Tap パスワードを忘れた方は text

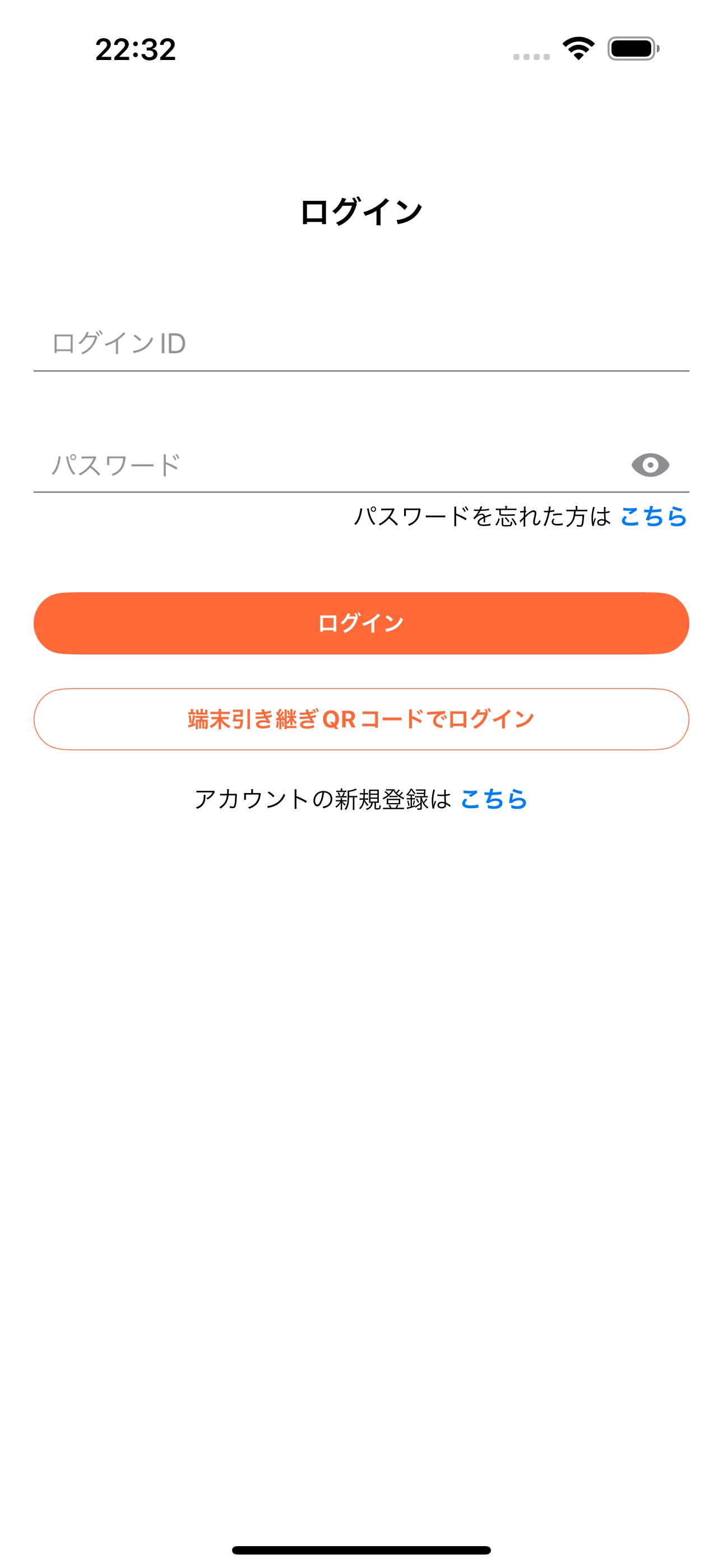click(x=482, y=518)
